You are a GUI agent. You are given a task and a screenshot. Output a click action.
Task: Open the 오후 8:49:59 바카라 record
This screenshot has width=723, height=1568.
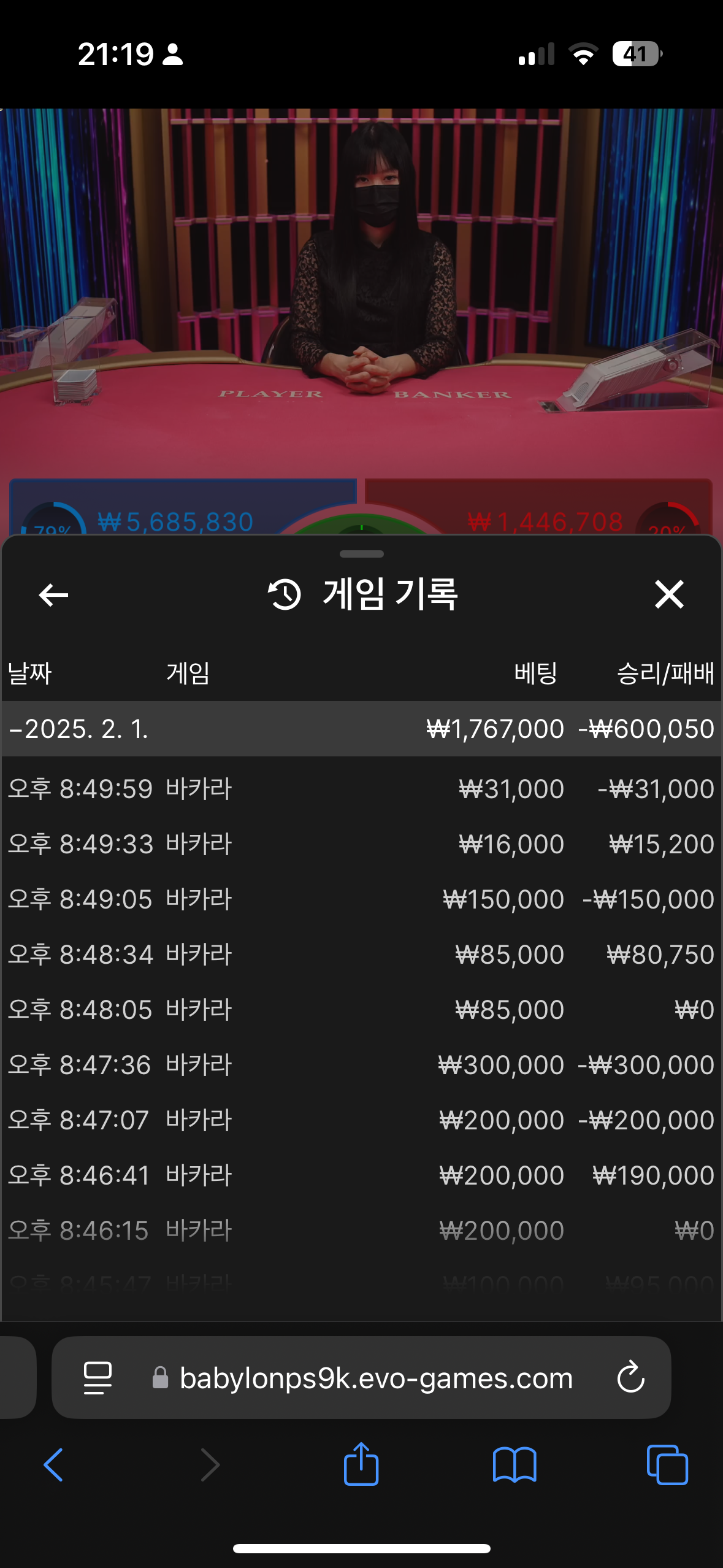coord(361,788)
